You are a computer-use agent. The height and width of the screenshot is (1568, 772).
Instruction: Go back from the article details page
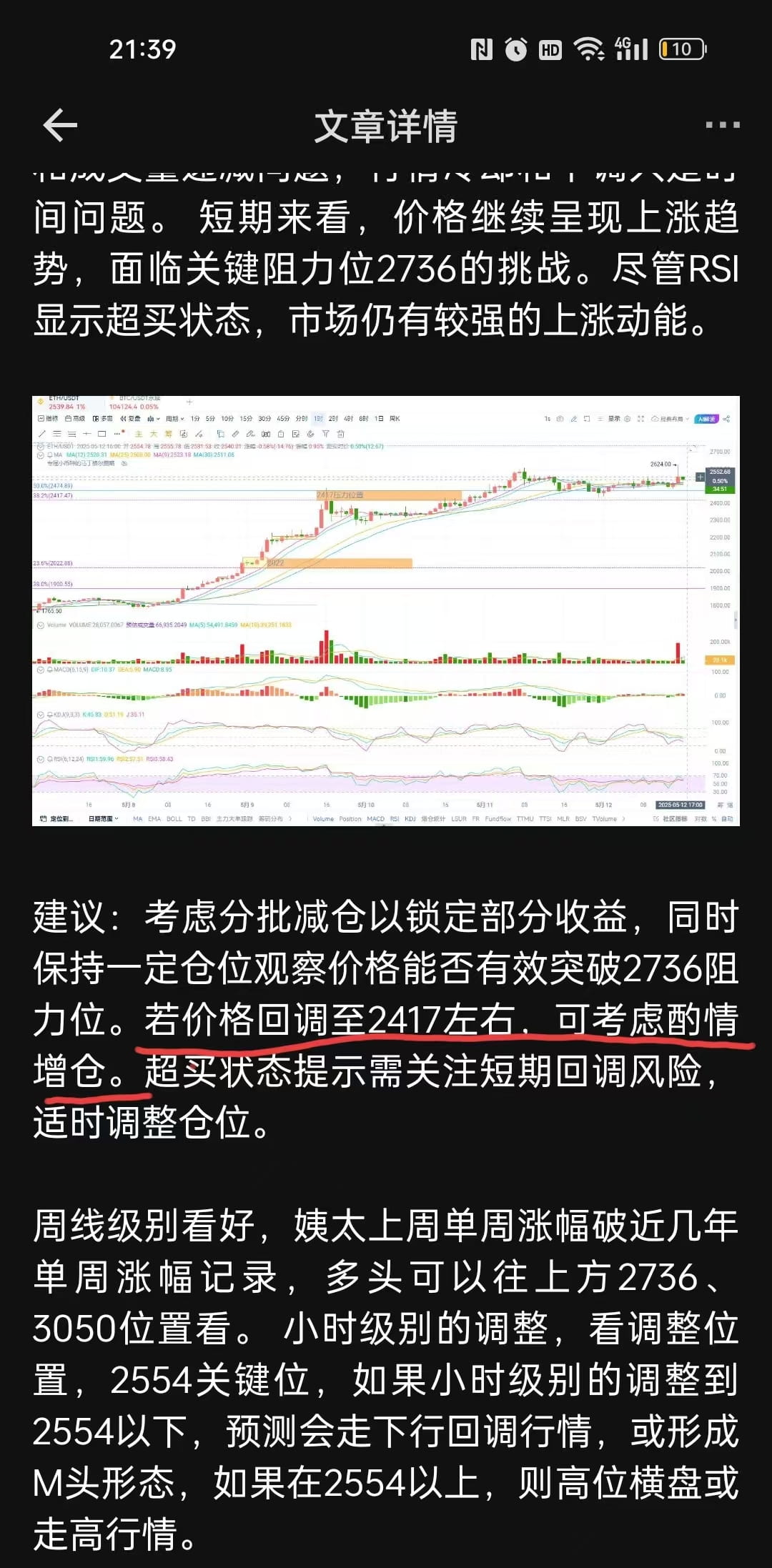pos(60,126)
